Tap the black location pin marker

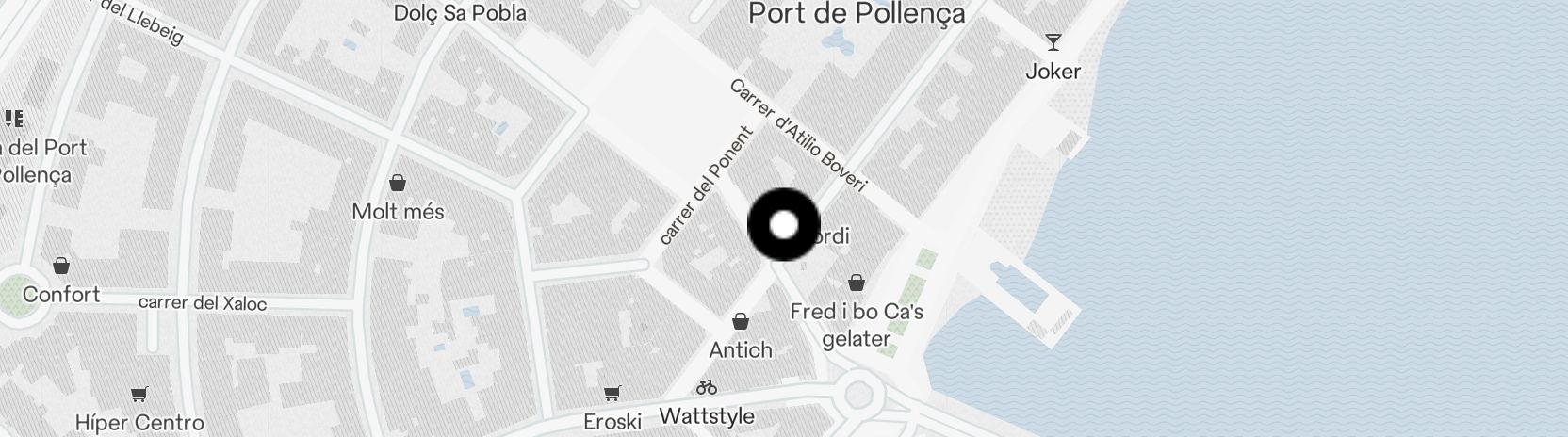pyautogui.click(x=784, y=225)
